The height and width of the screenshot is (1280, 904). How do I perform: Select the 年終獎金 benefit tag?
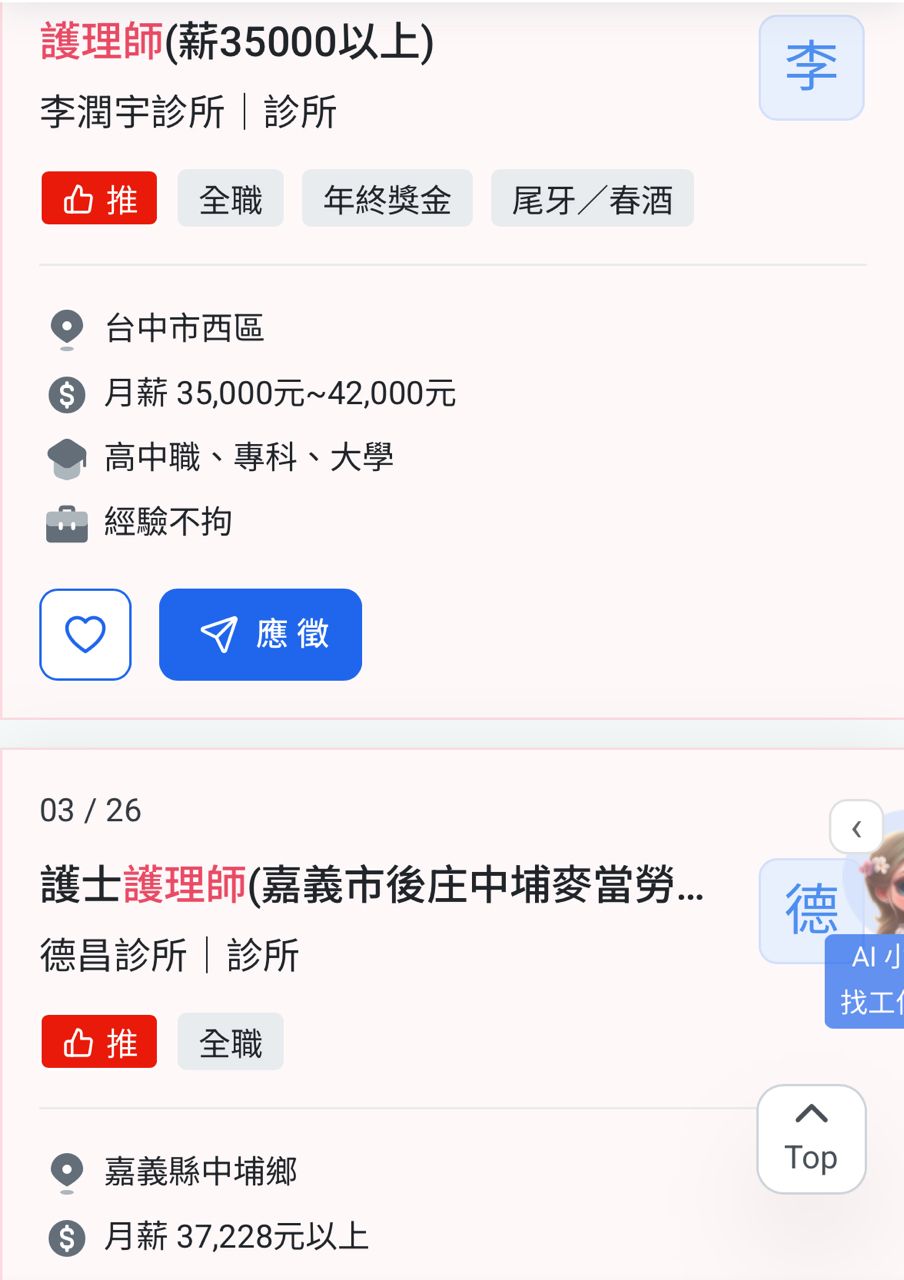388,198
